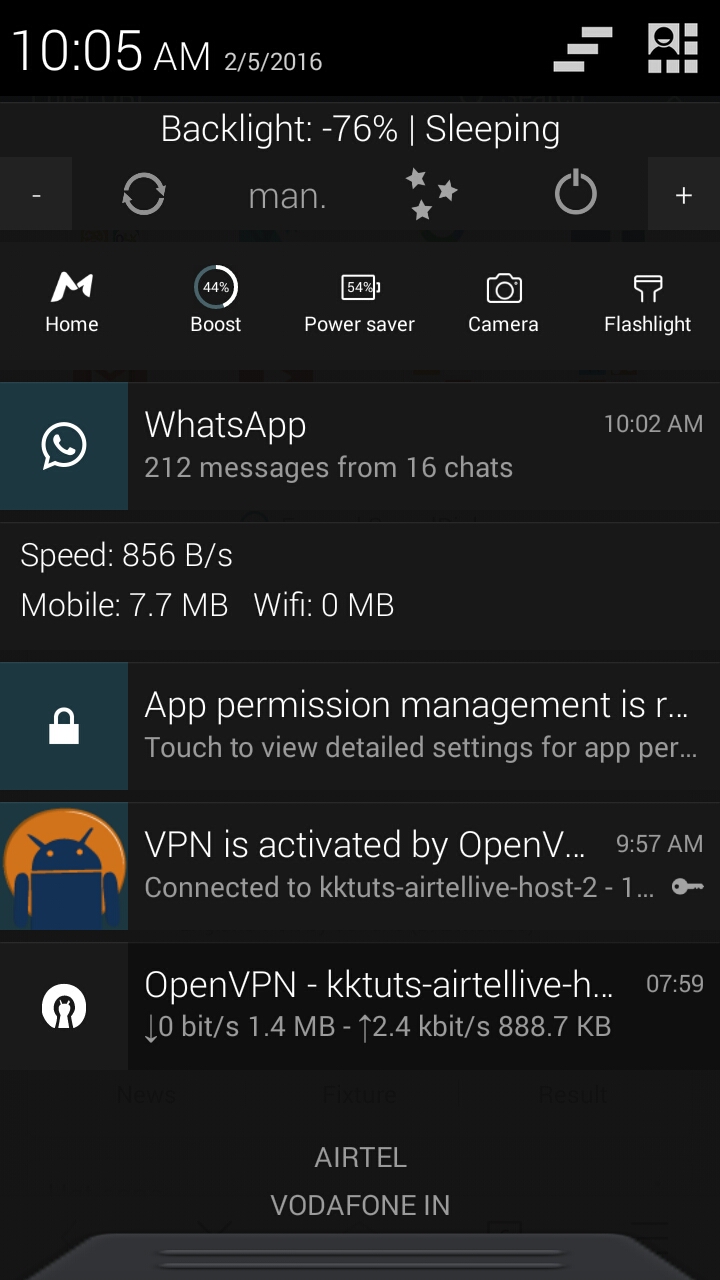Screen dimensions: 720x1280
Task: Open the data speed usage notification
Action: tap(360, 580)
